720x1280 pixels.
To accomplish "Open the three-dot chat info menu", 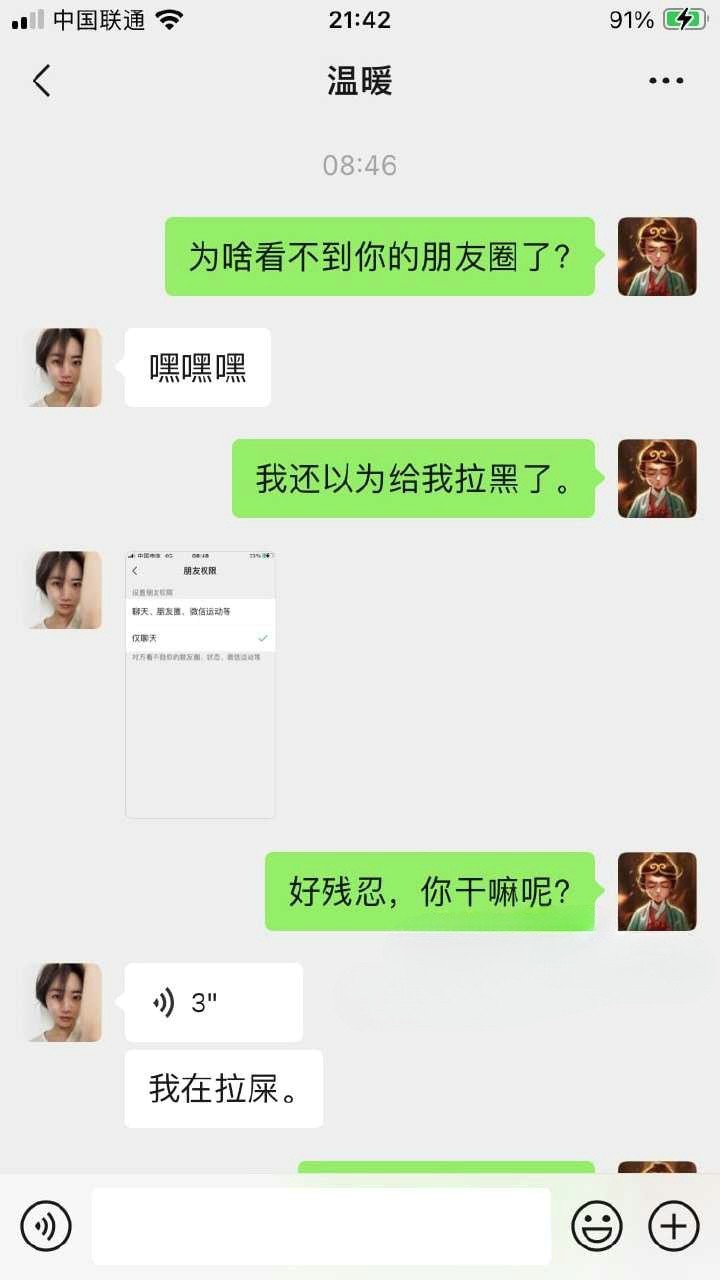I will pyautogui.click(x=666, y=80).
